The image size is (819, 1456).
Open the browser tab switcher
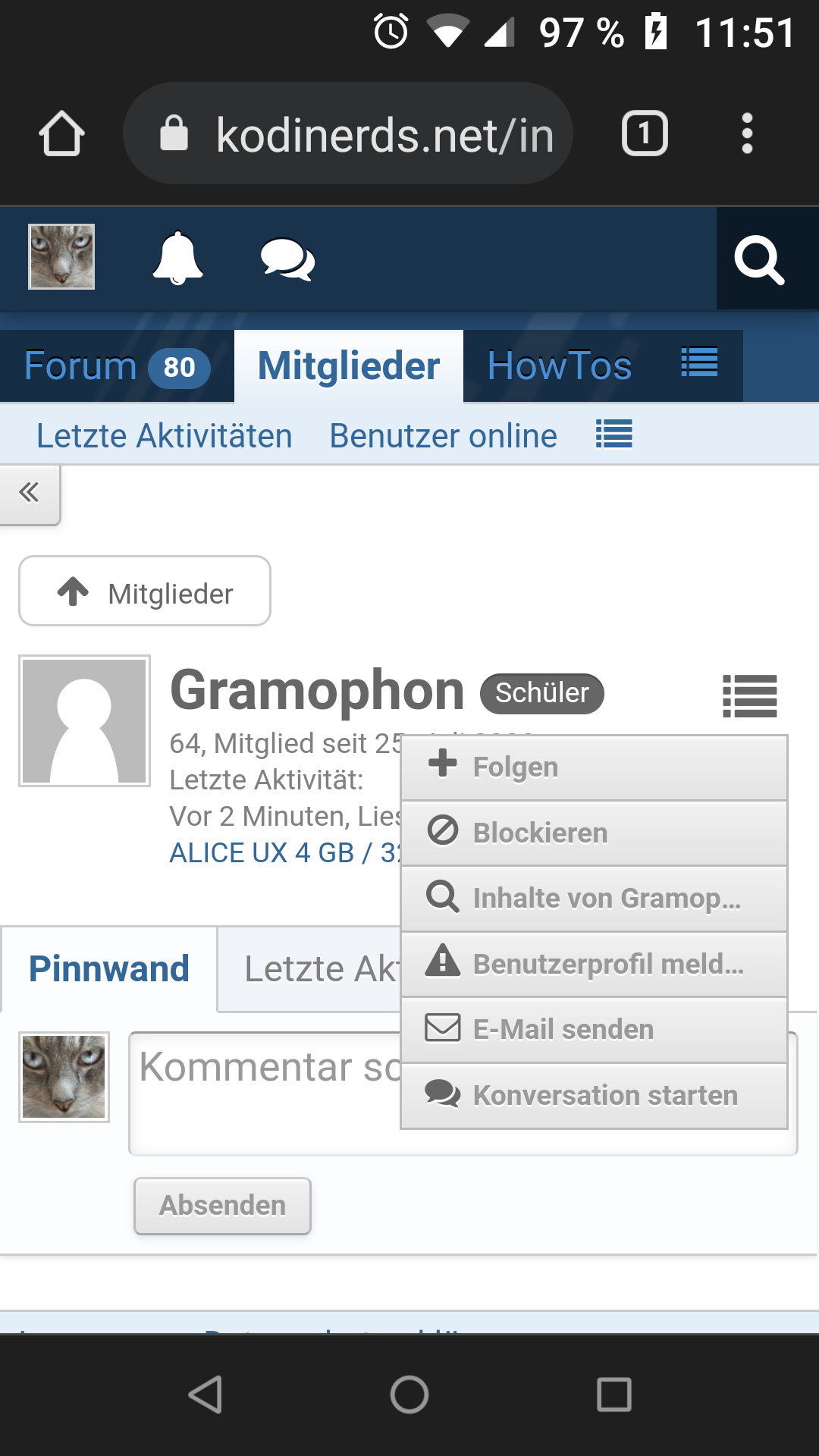pyautogui.click(x=645, y=133)
